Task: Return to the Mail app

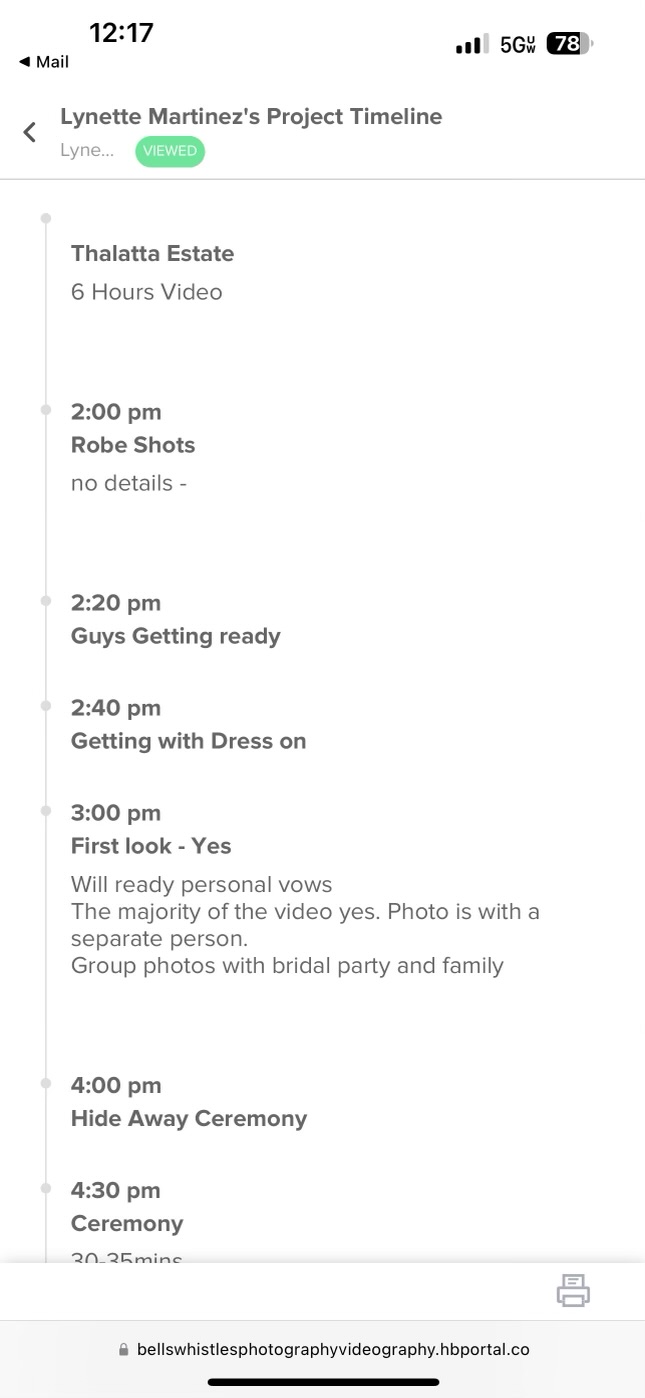Action: tap(44, 62)
